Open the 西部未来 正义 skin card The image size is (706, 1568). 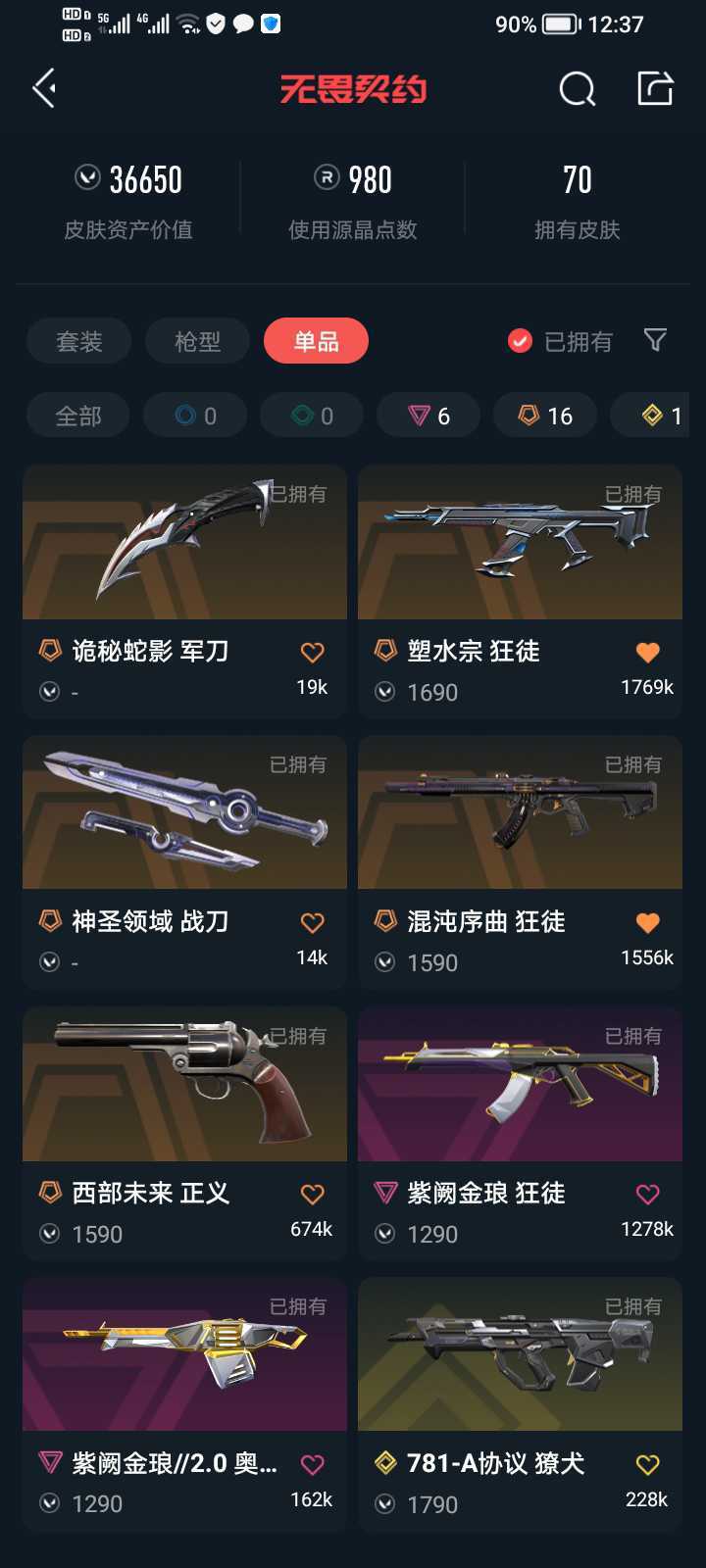pyautogui.click(x=184, y=1133)
